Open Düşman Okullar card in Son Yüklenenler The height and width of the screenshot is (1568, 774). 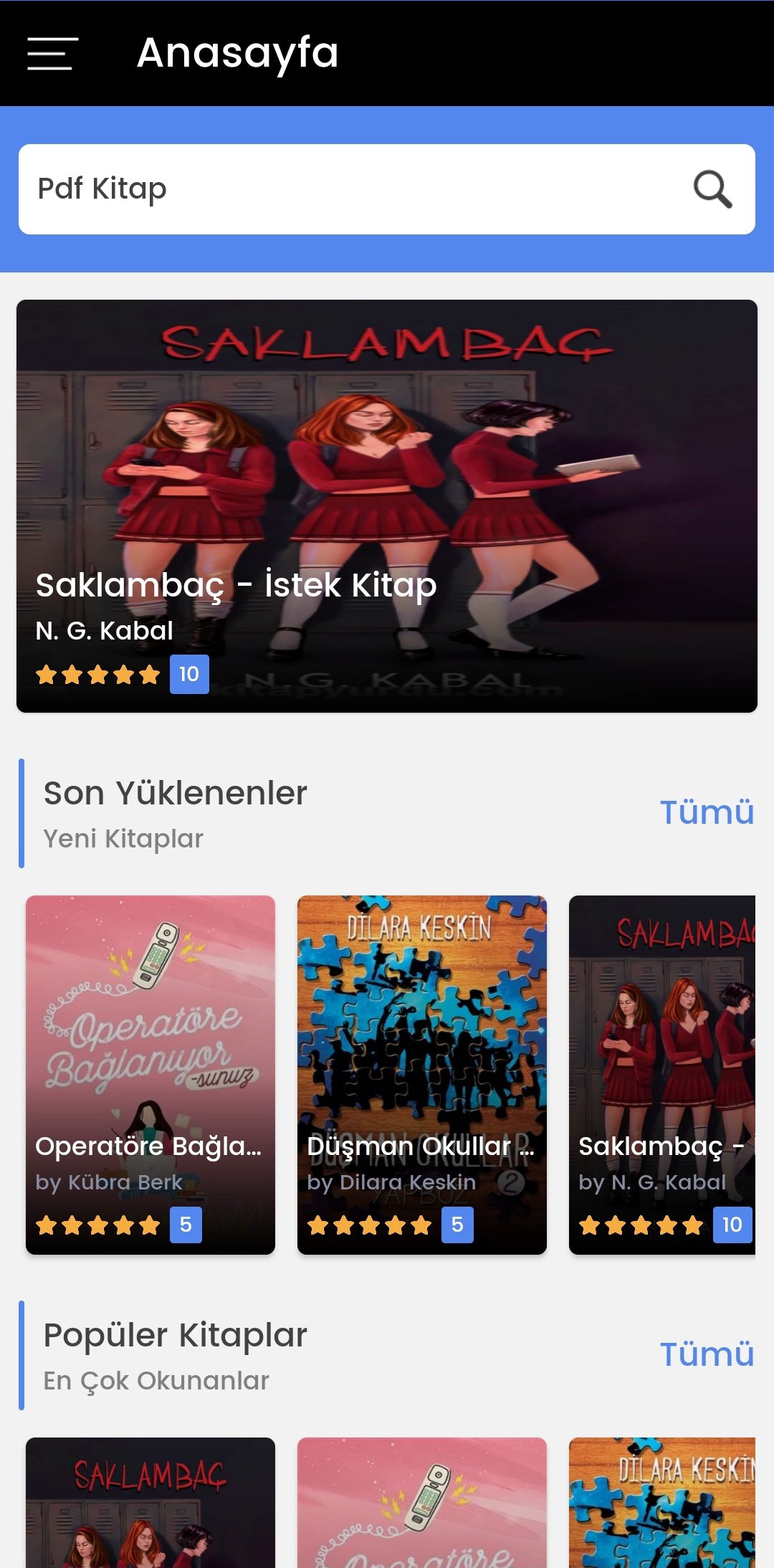click(422, 1074)
